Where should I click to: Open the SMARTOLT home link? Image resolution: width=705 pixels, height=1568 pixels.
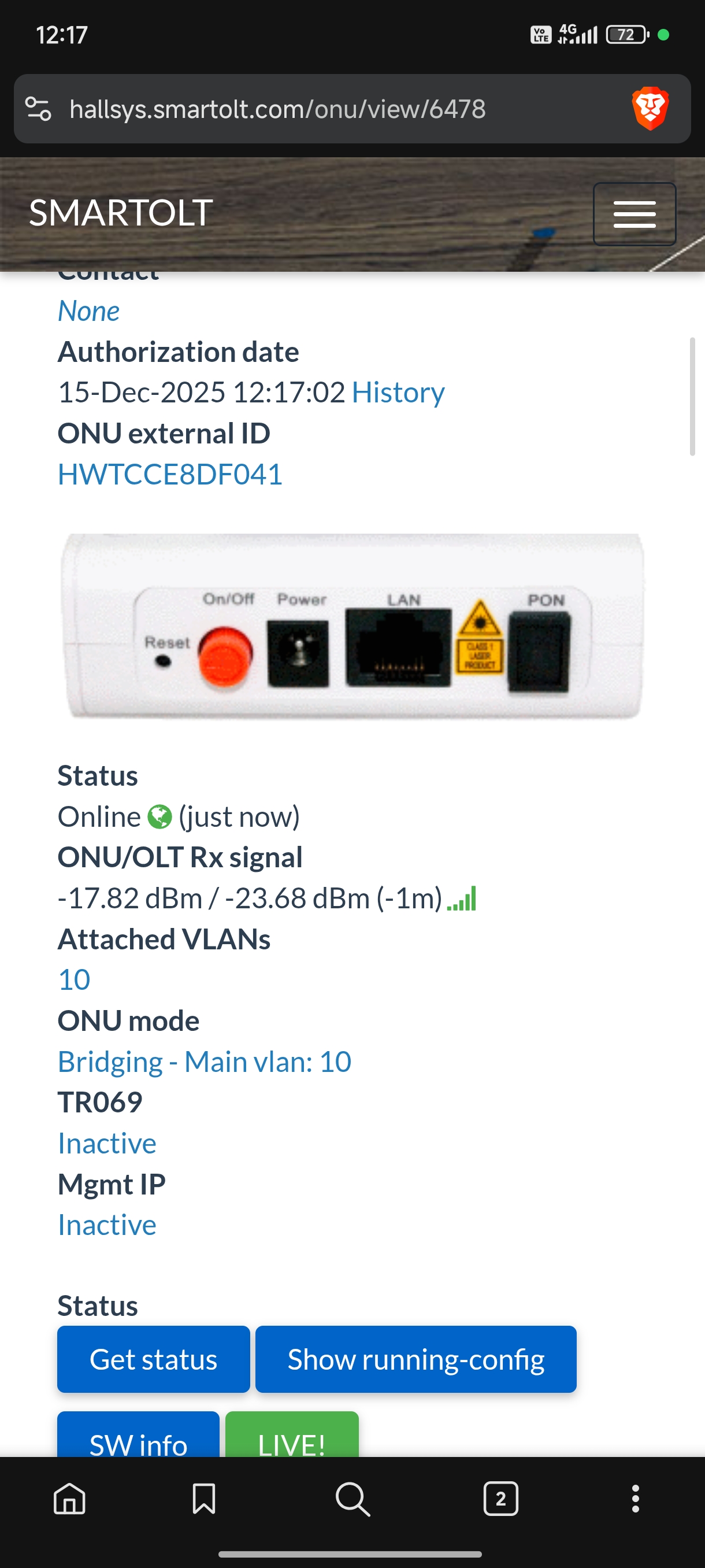pyautogui.click(x=120, y=212)
